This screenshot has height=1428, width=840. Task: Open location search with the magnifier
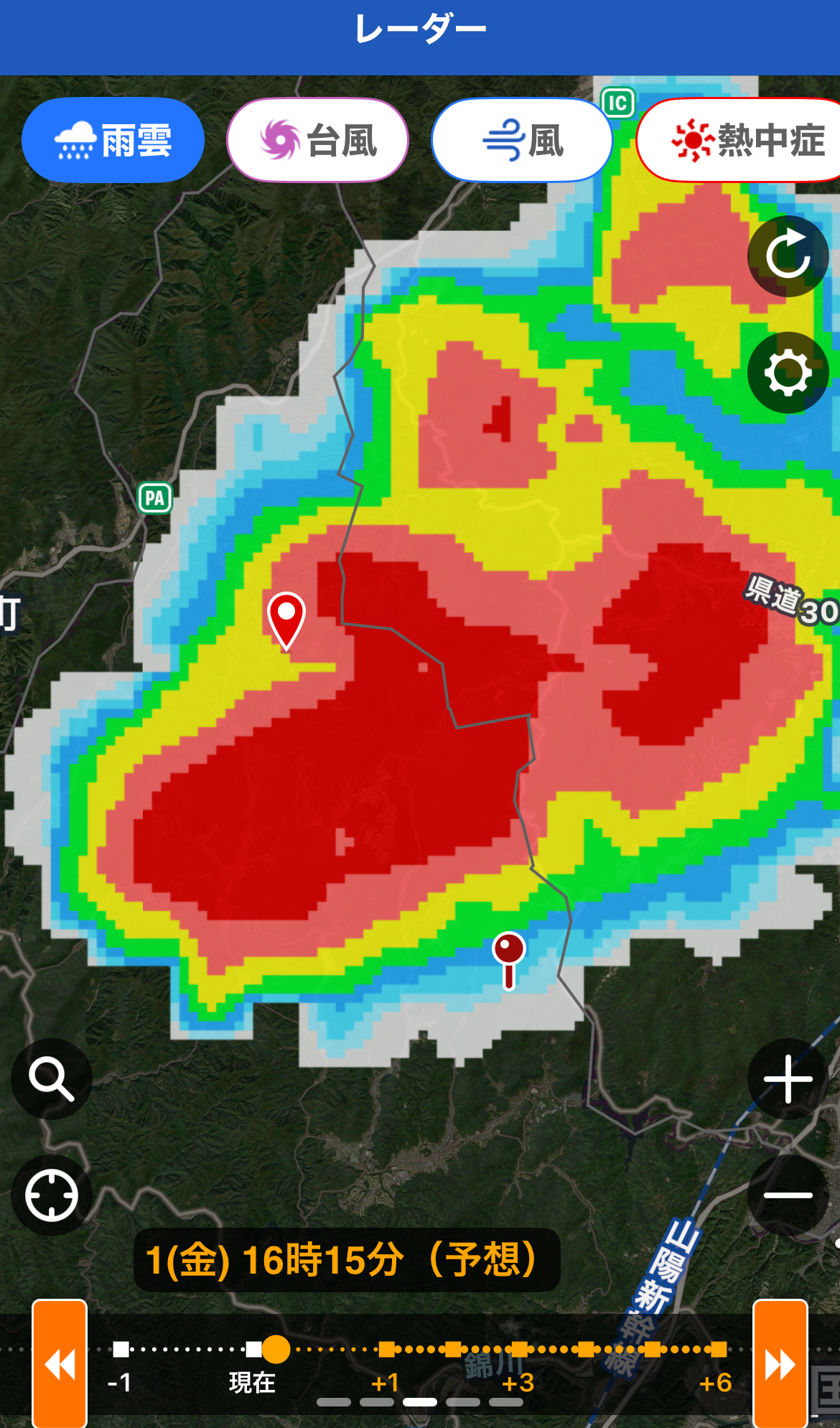tap(51, 1078)
